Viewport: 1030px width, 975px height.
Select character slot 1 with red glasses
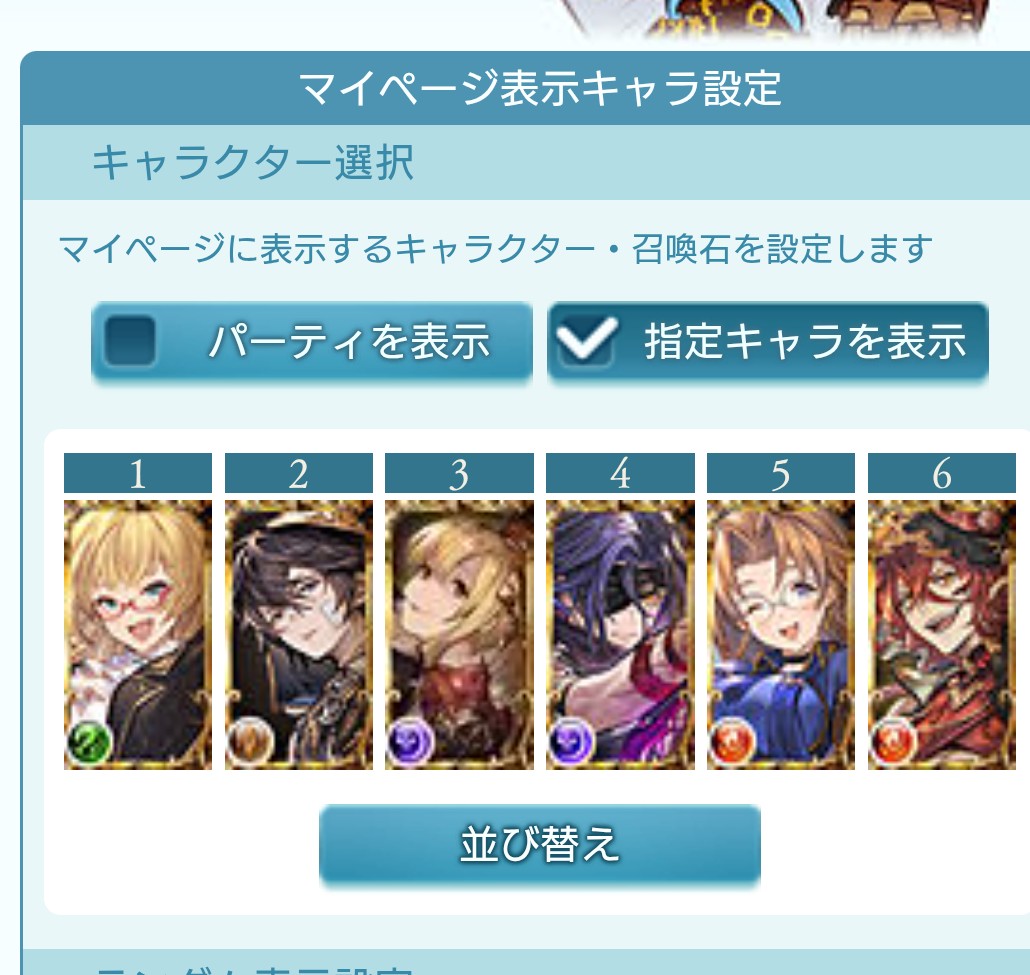(138, 635)
